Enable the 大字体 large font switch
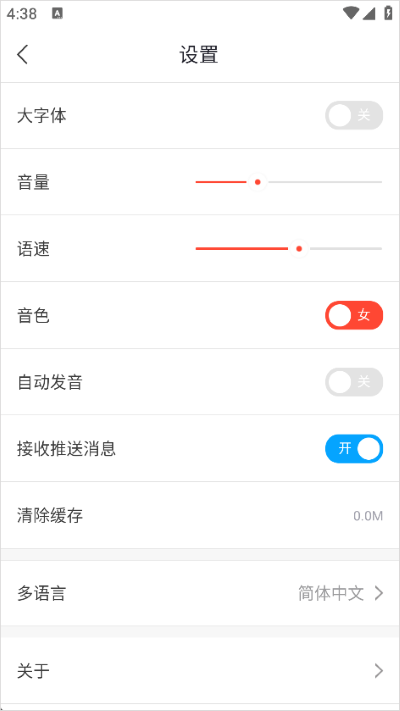400x711 pixels. click(x=354, y=116)
